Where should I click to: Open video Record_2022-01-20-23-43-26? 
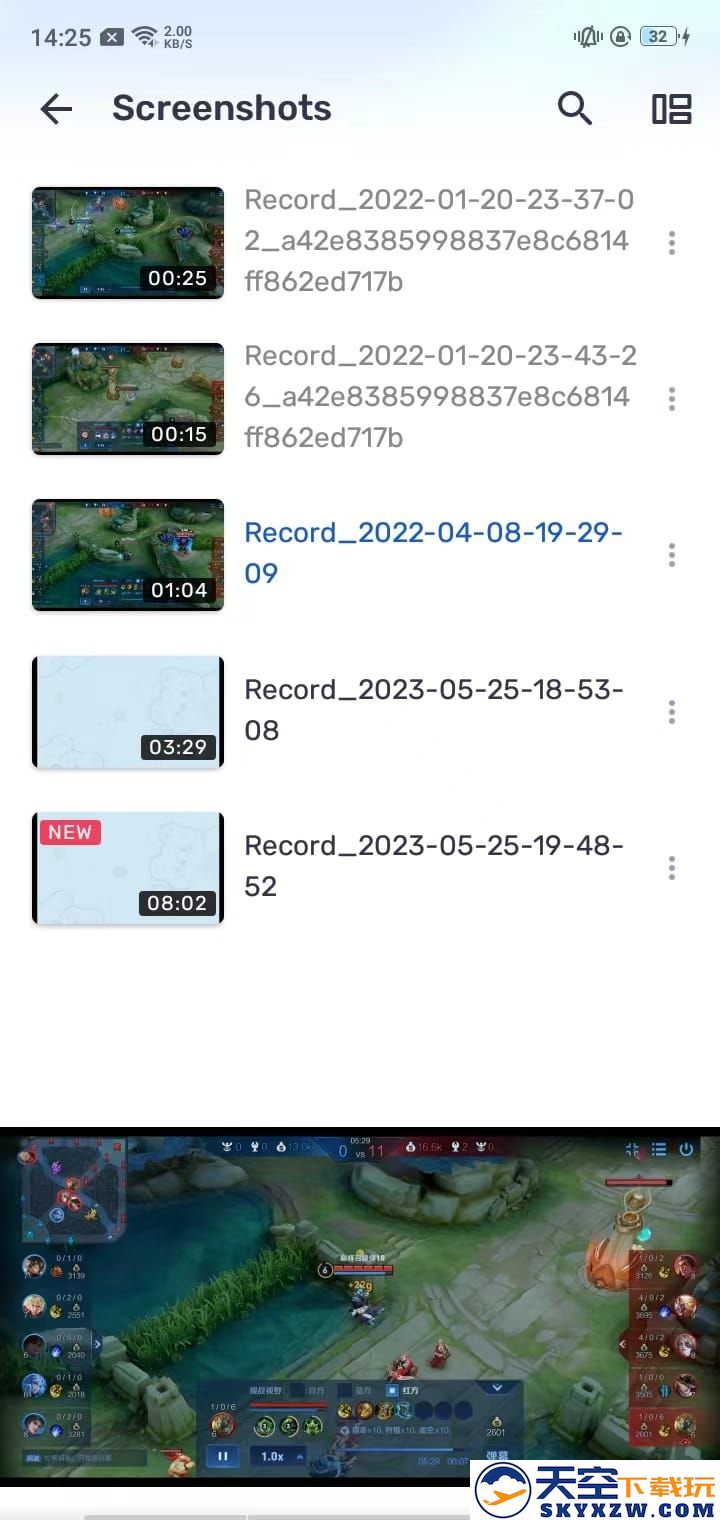point(128,398)
